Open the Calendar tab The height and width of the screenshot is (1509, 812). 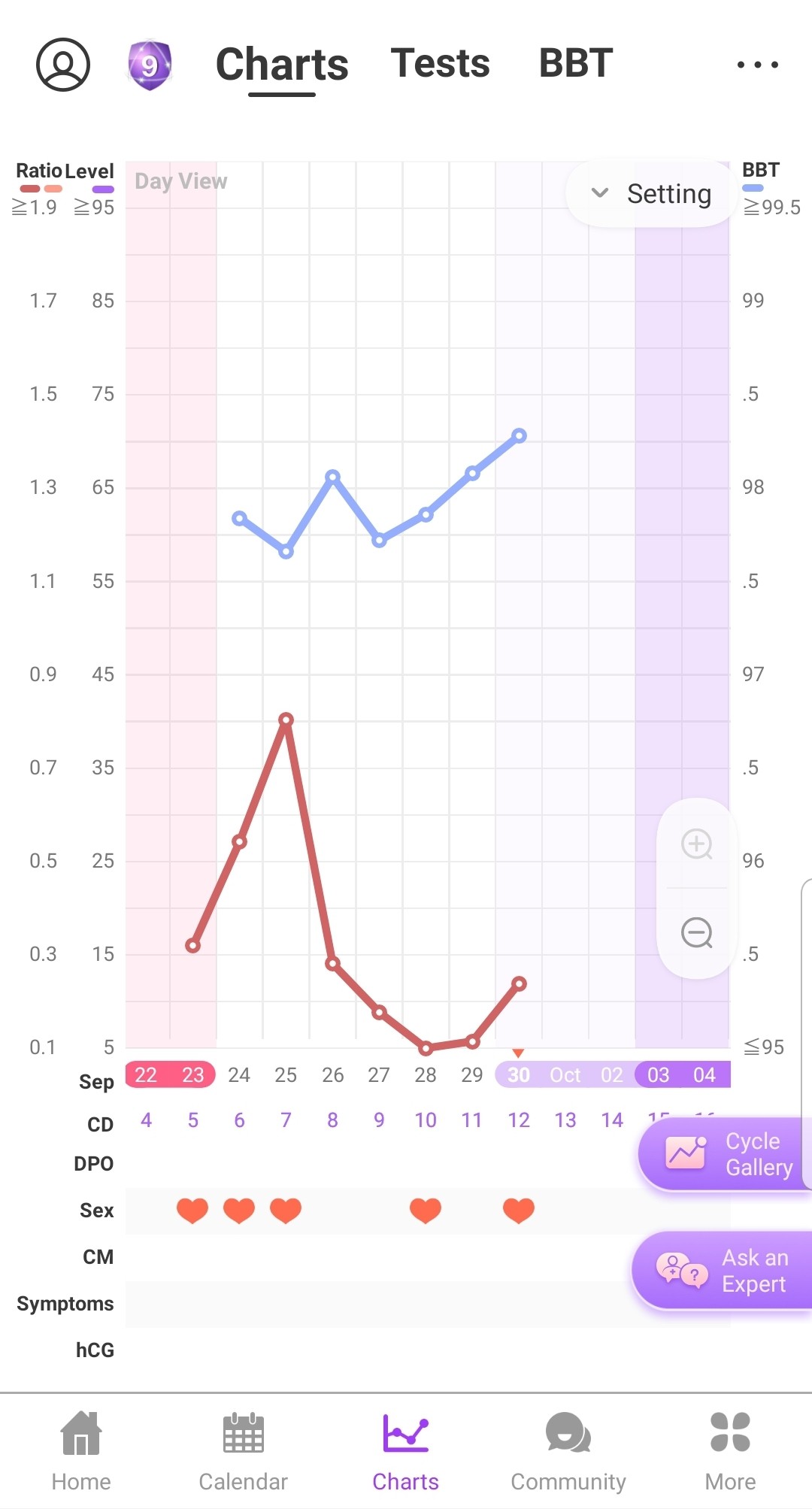[243, 1451]
